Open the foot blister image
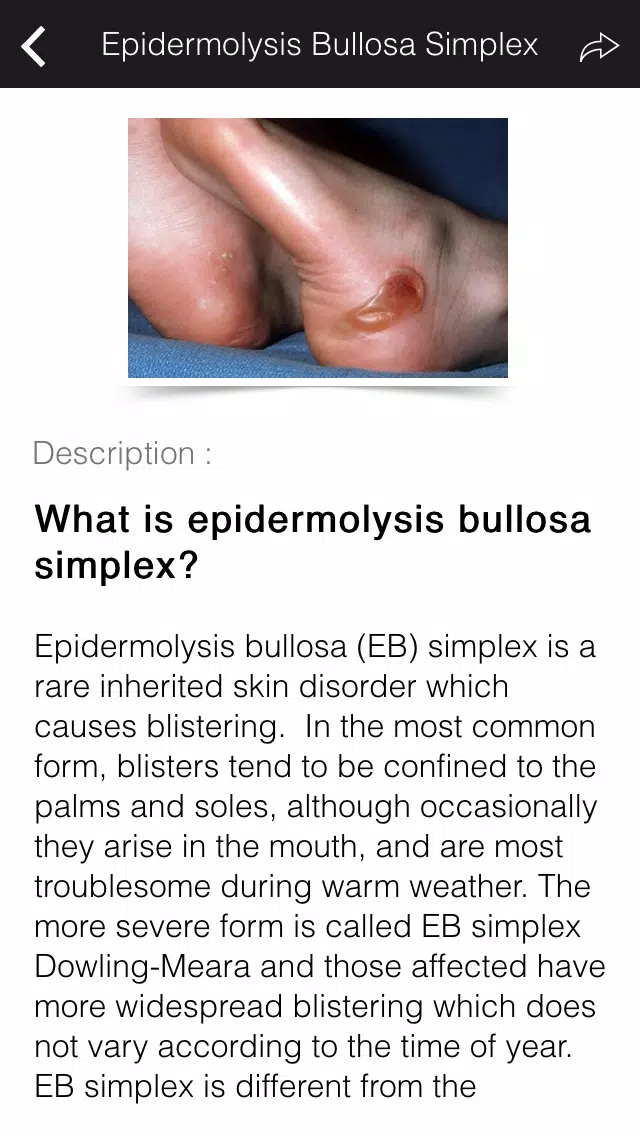Screen dimensions: 640x1136 318,248
